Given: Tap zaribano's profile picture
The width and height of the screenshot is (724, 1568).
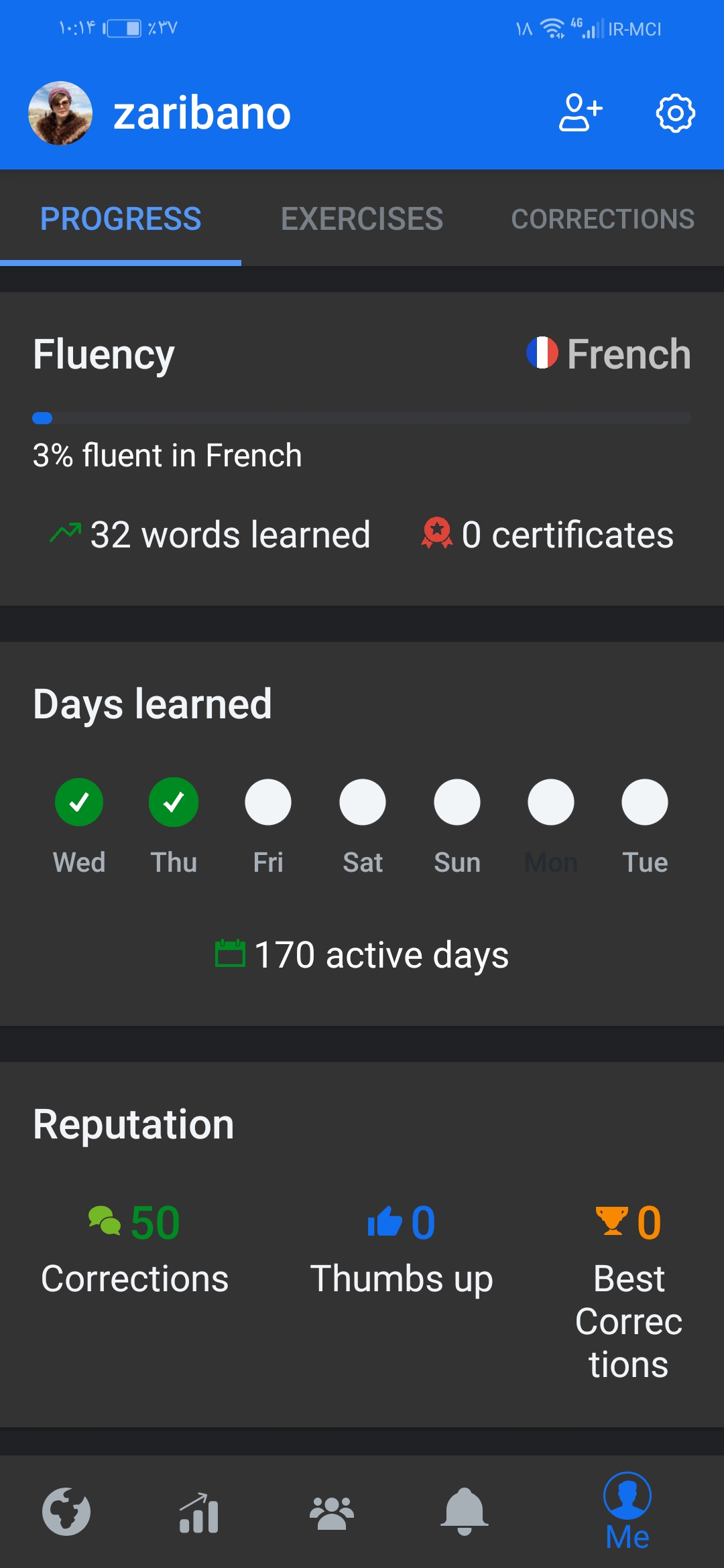Looking at the screenshot, I should pos(60,113).
